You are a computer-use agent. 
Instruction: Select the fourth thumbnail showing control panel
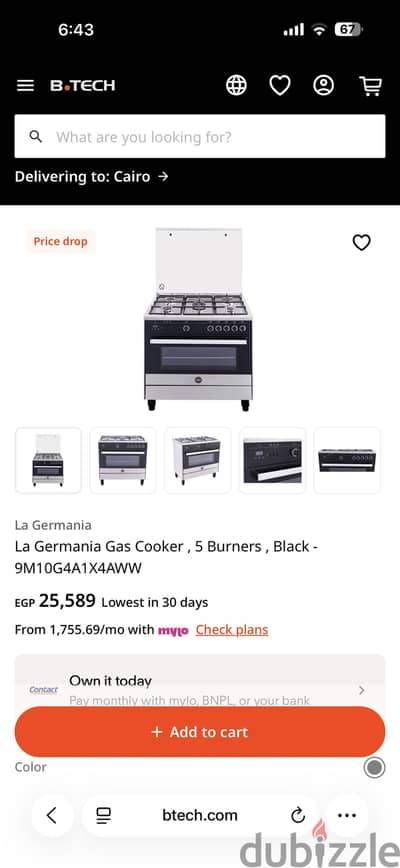pos(272,461)
